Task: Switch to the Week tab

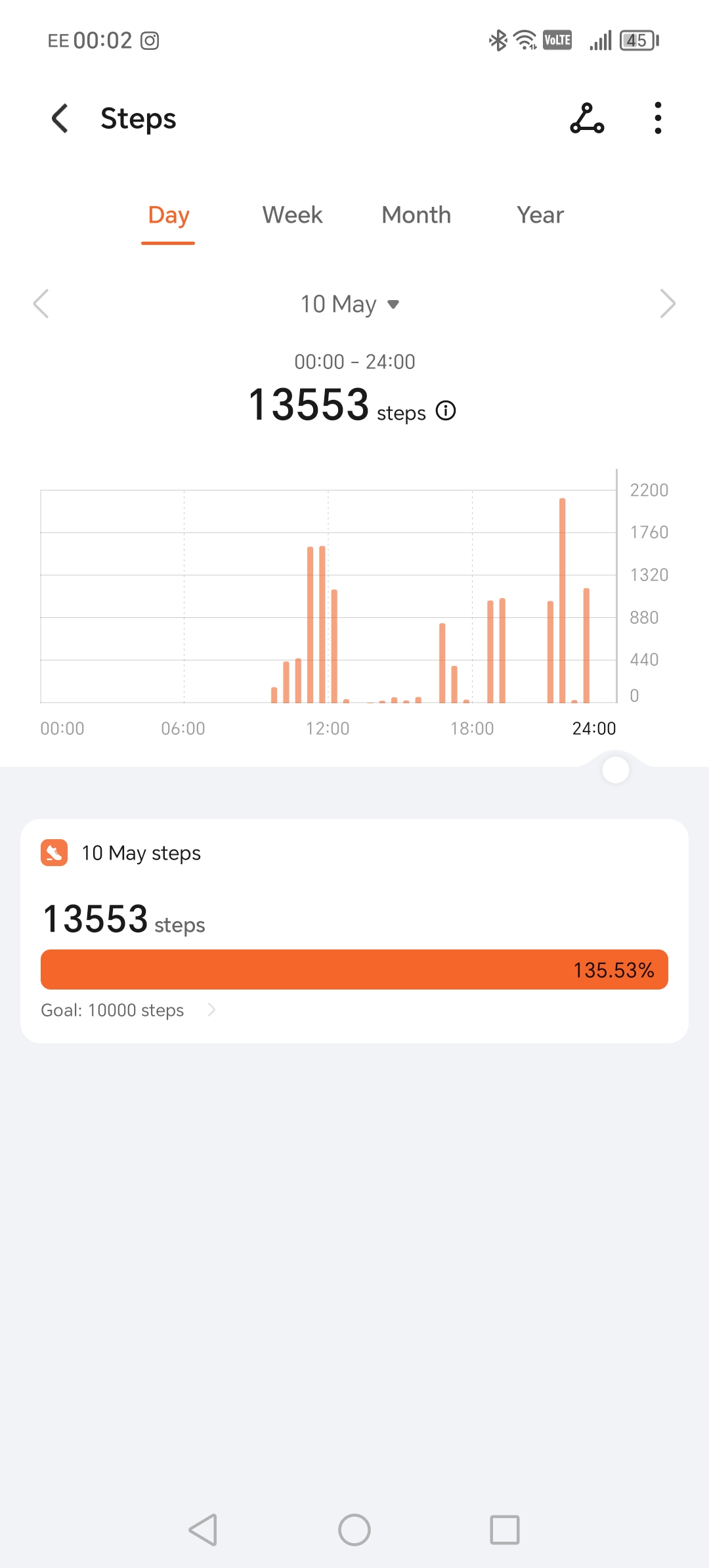Action: [x=292, y=215]
